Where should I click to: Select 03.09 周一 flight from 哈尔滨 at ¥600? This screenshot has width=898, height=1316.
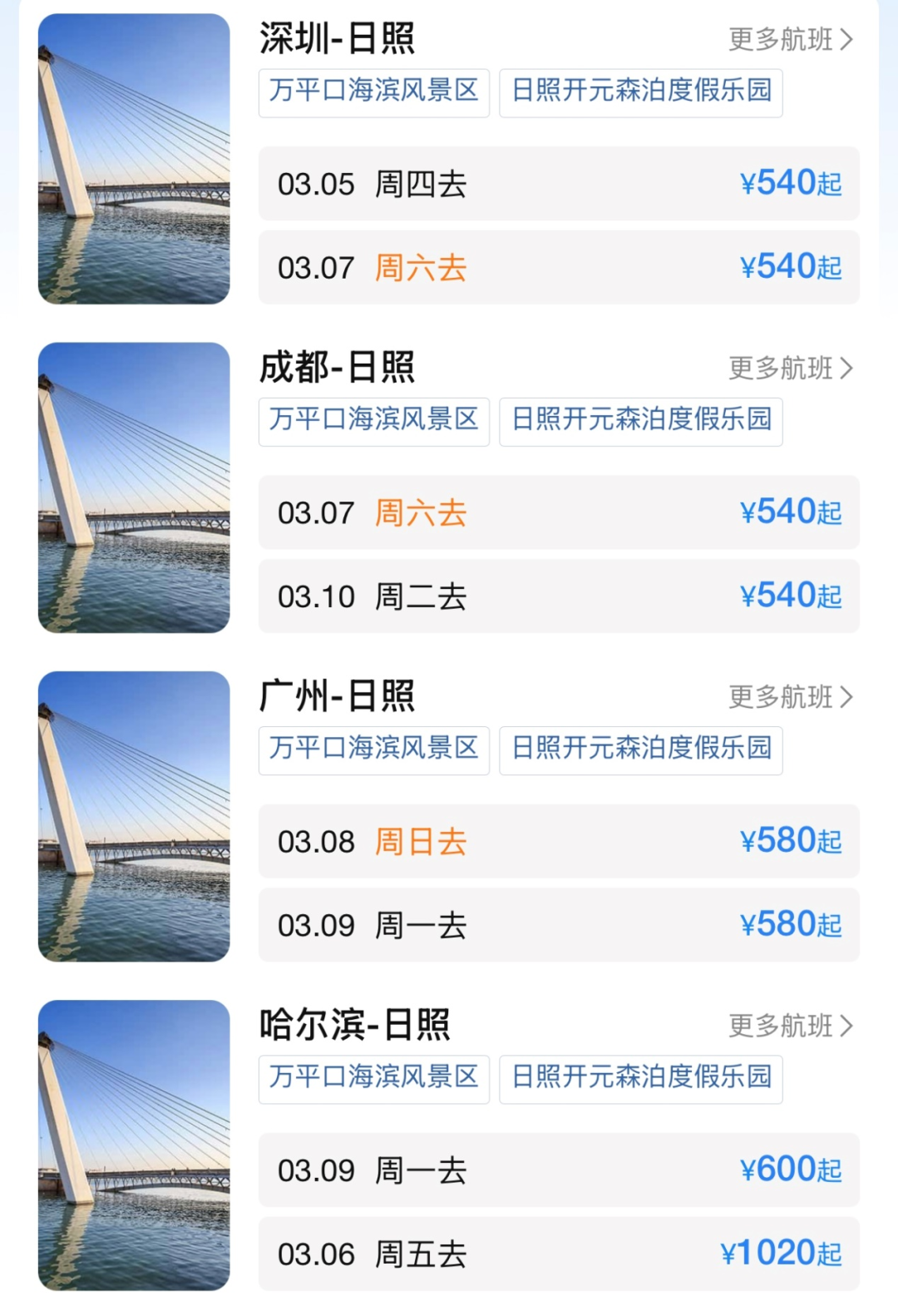tap(558, 1170)
